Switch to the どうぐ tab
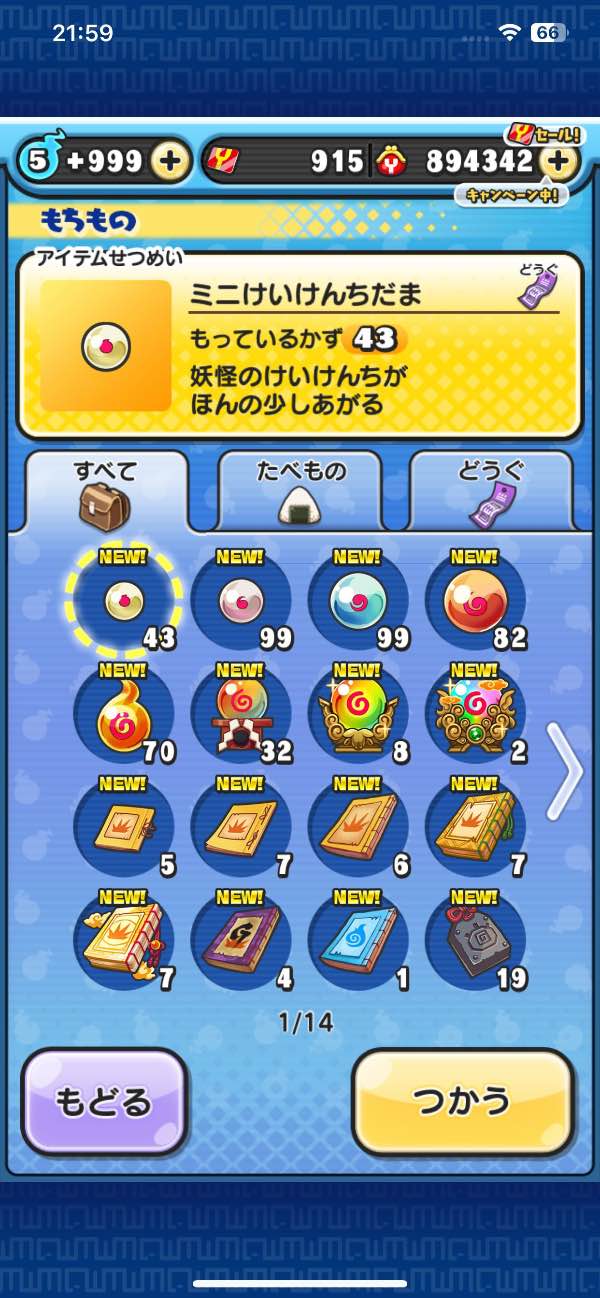 [491, 490]
